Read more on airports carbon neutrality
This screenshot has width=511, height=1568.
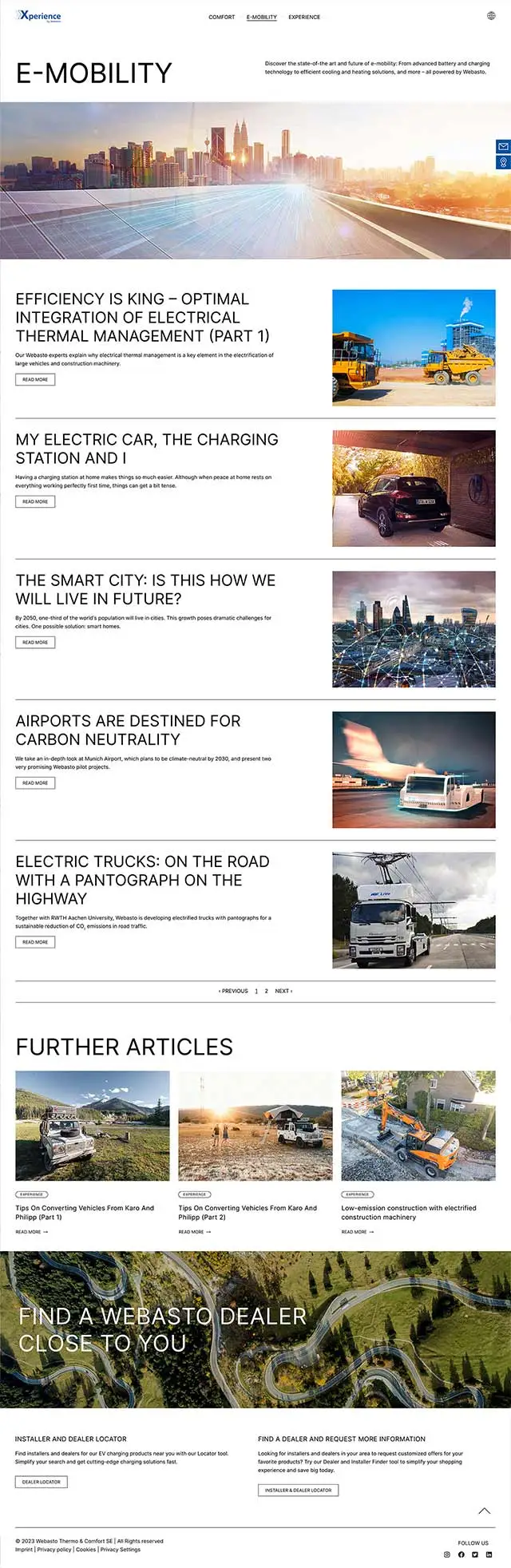tap(35, 783)
